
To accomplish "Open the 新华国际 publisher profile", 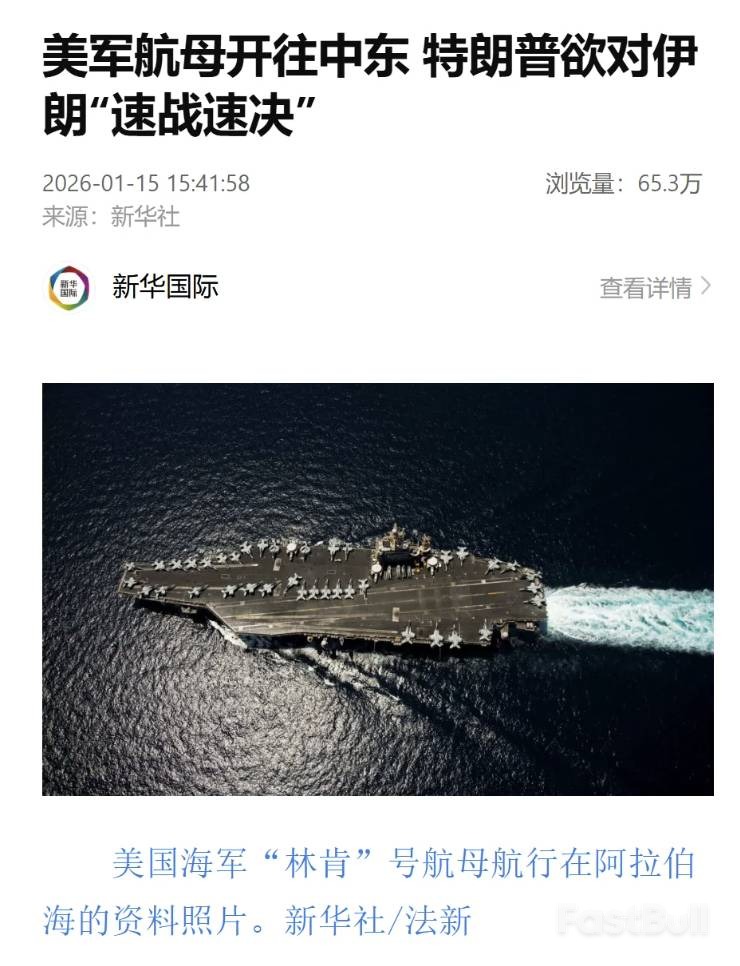I will [165, 287].
